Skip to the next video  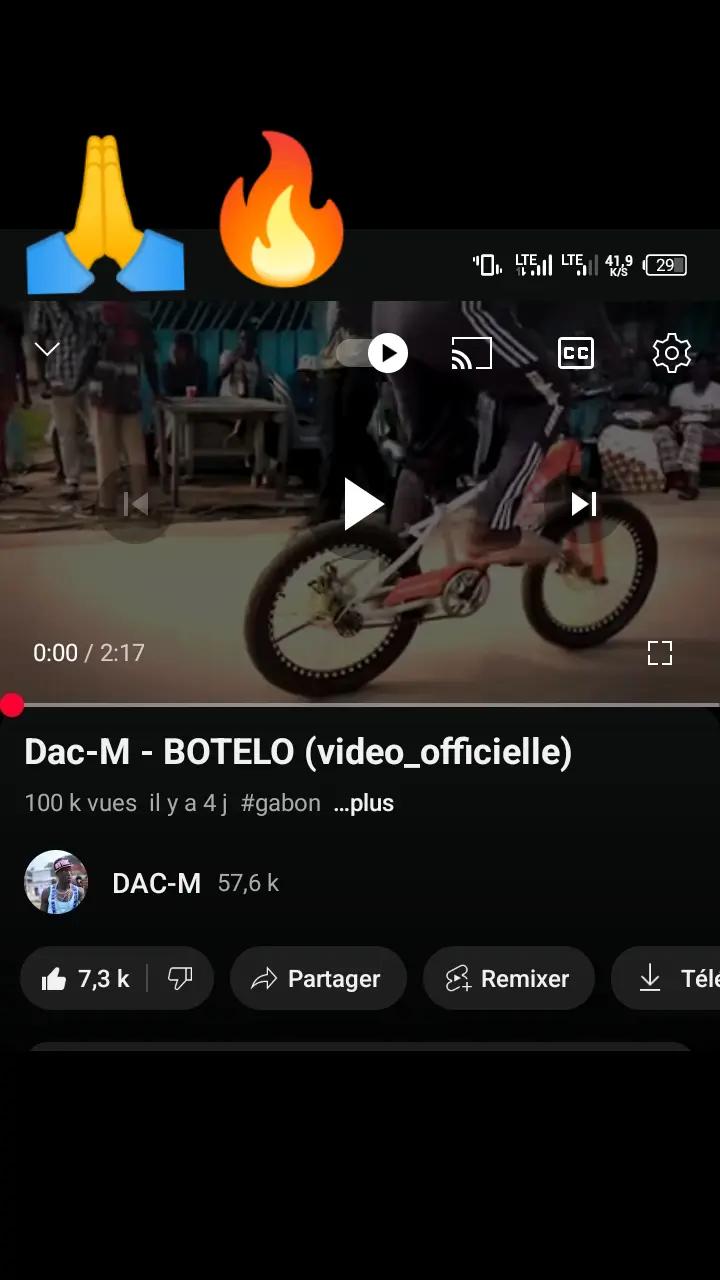click(584, 504)
